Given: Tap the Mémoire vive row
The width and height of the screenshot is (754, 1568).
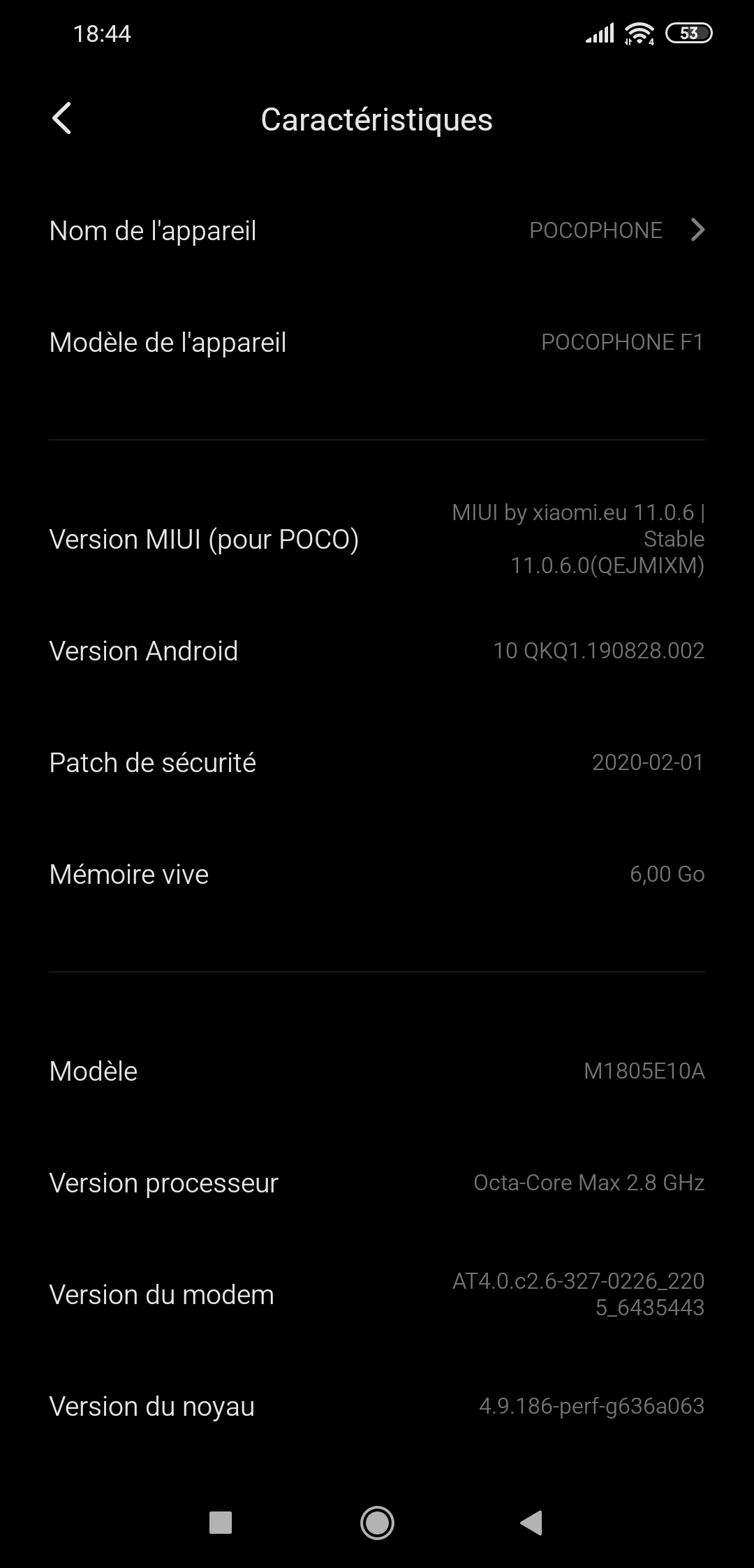Looking at the screenshot, I should (x=377, y=874).
